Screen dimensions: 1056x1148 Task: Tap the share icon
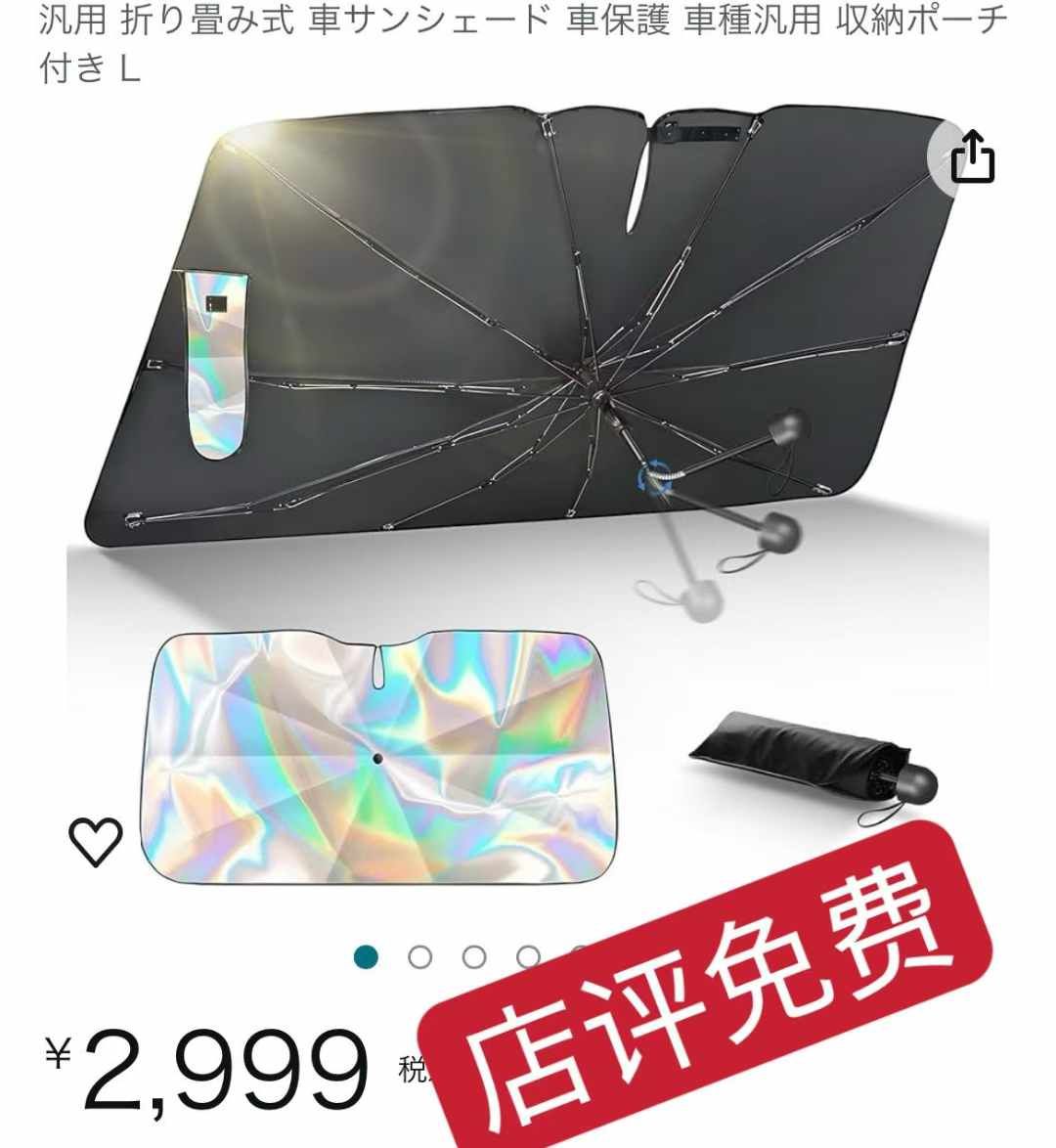pyautogui.click(x=973, y=155)
